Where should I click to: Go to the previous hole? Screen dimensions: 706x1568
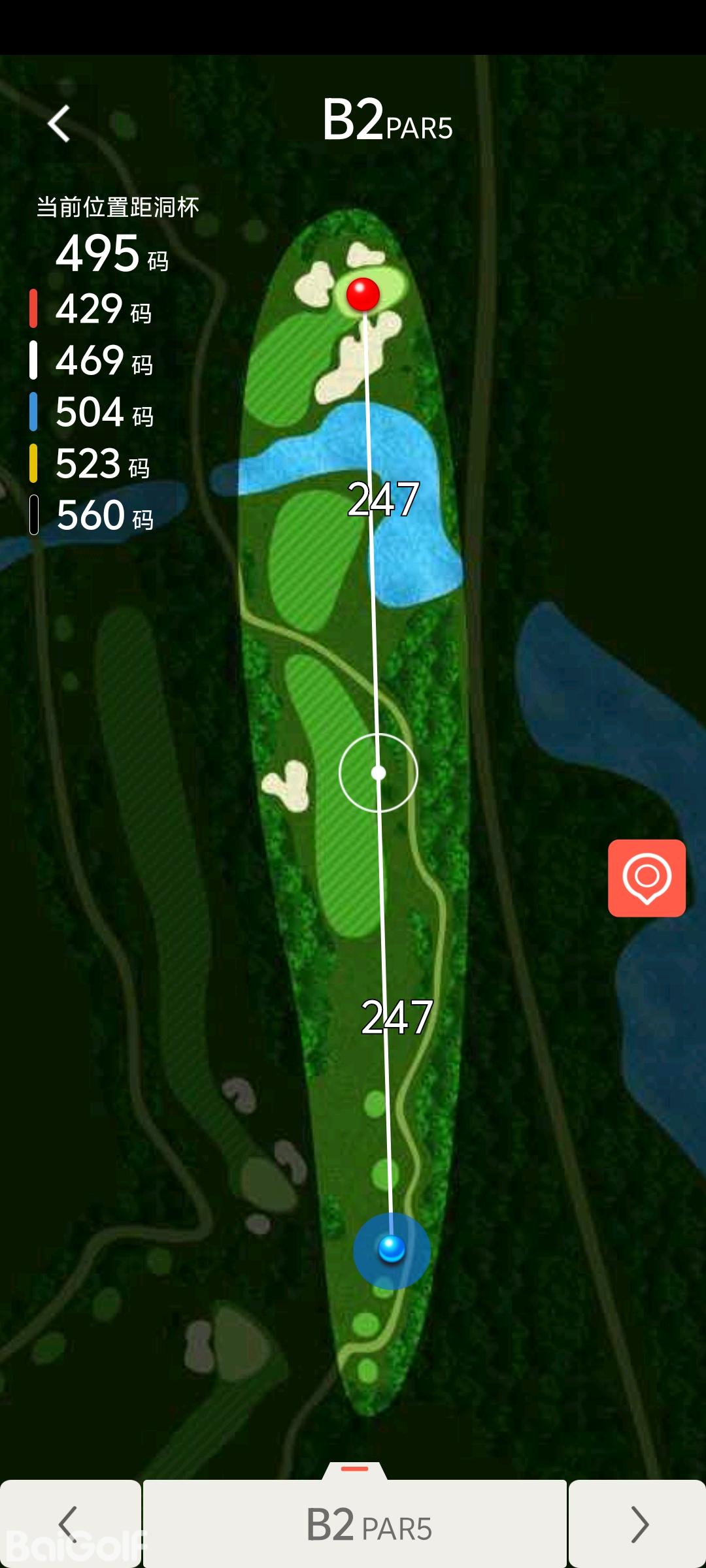(x=69, y=1524)
